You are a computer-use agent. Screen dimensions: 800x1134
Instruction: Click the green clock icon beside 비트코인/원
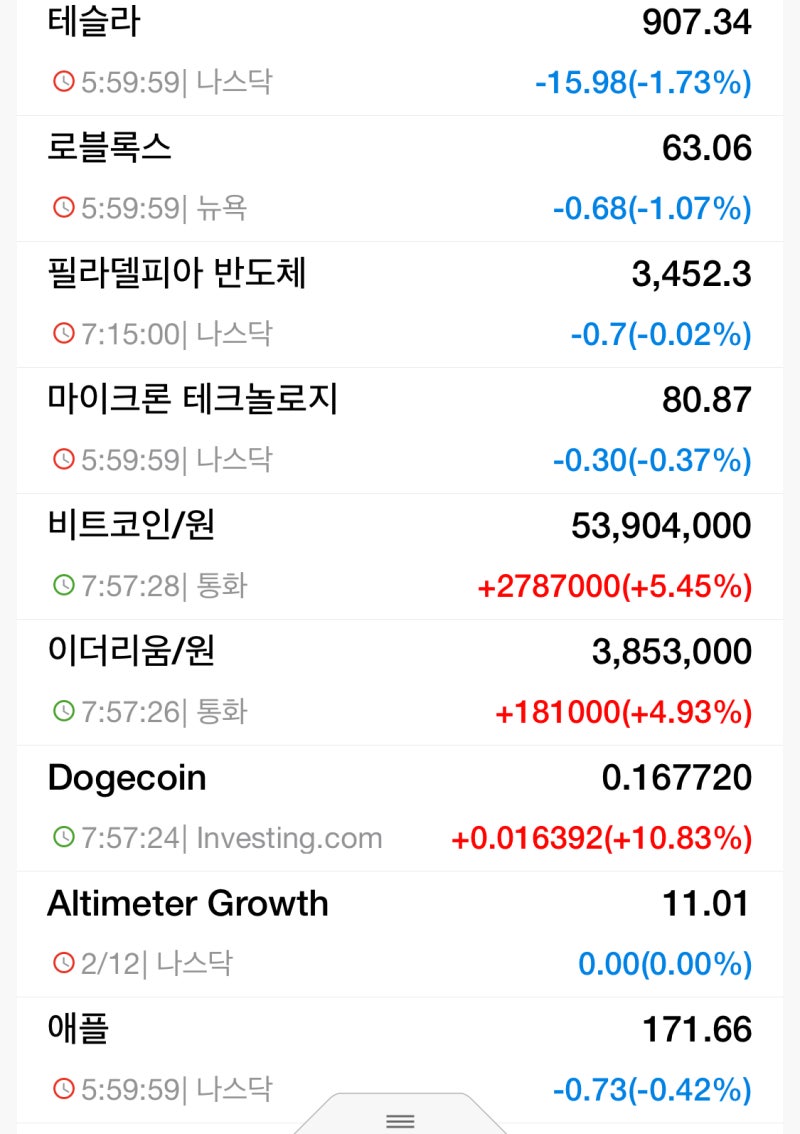point(62,587)
